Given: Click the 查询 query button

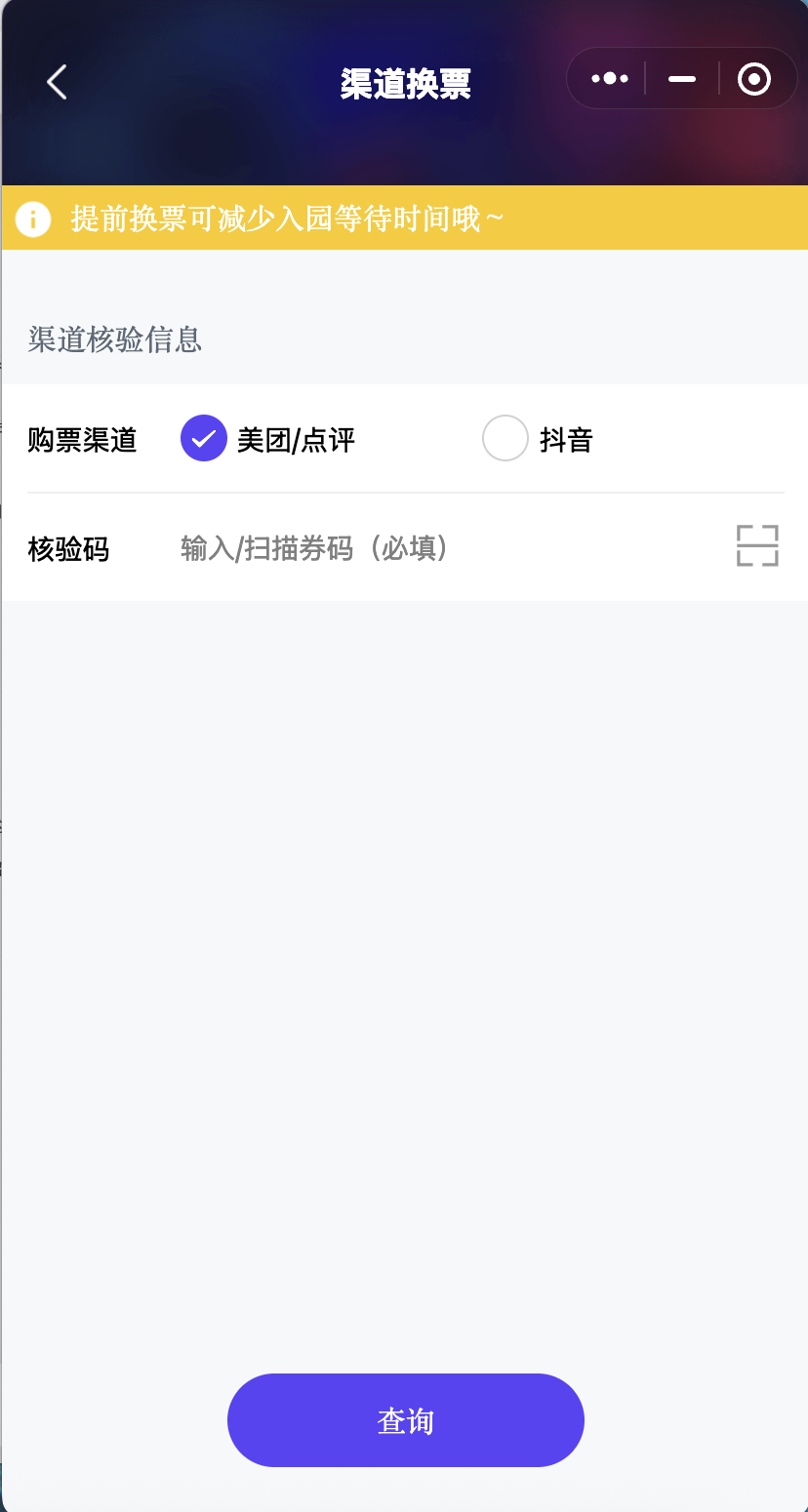Looking at the screenshot, I should pyautogui.click(x=405, y=1420).
